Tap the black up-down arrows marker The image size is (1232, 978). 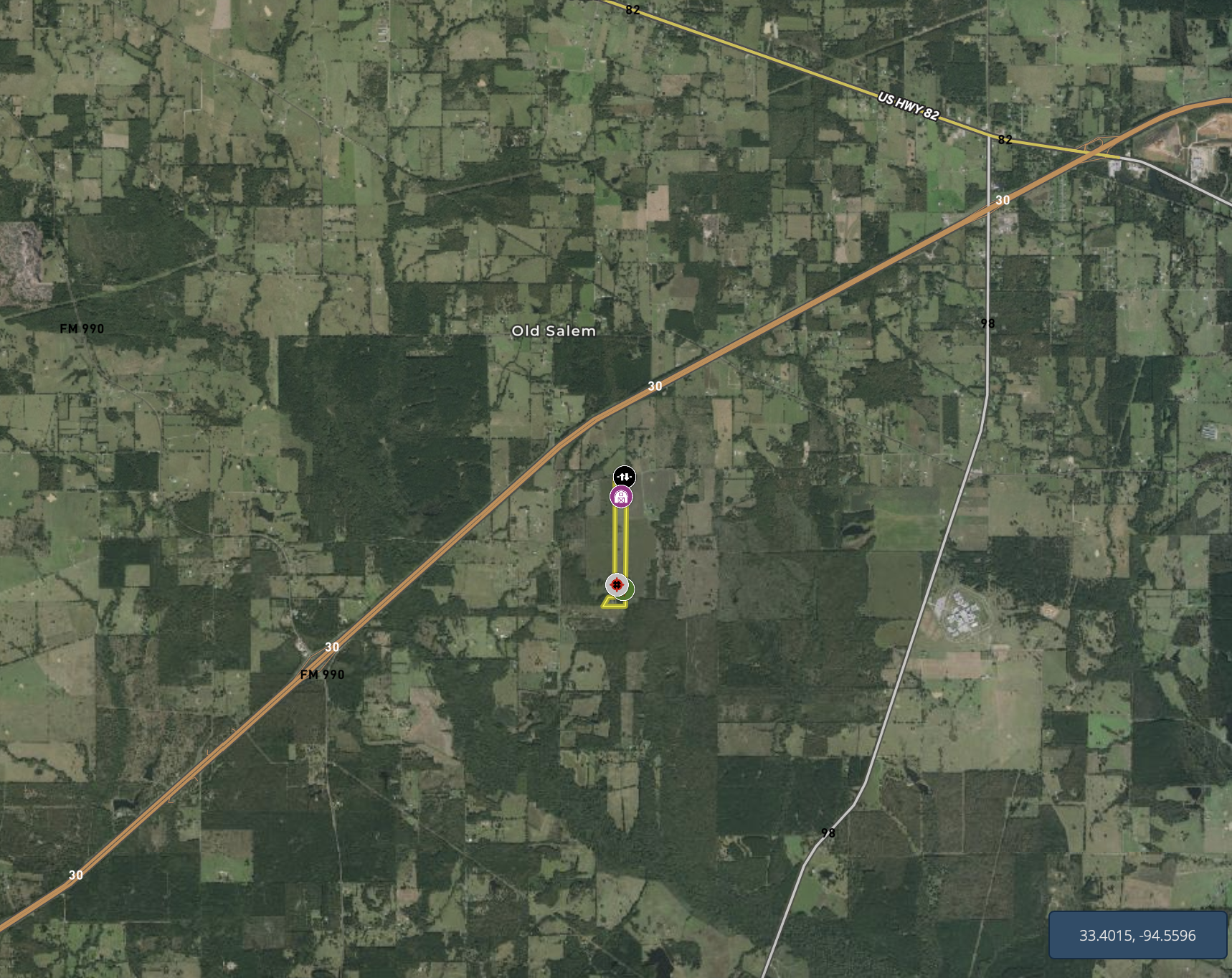pos(624,477)
